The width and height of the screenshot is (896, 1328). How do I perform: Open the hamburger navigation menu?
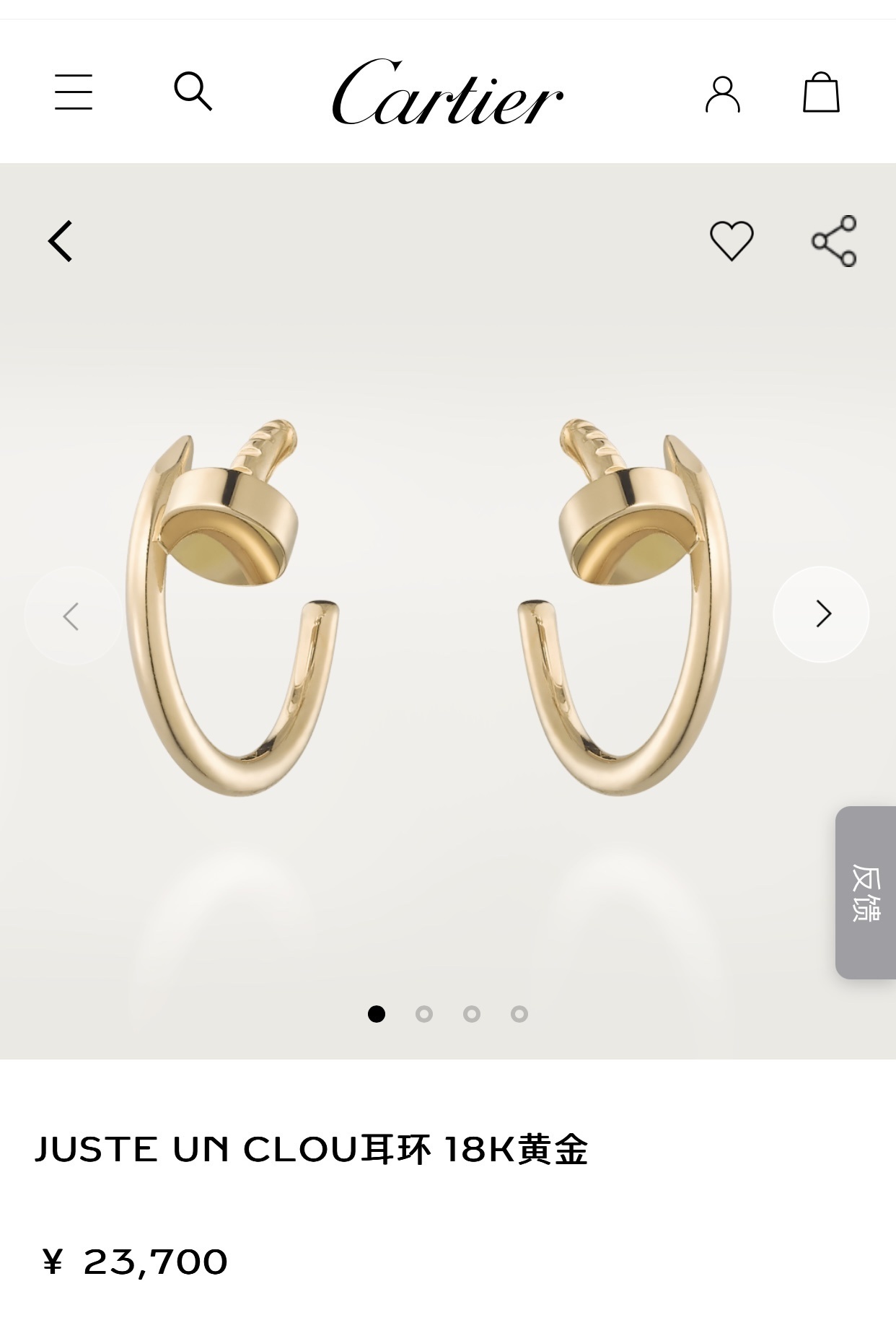[73, 92]
